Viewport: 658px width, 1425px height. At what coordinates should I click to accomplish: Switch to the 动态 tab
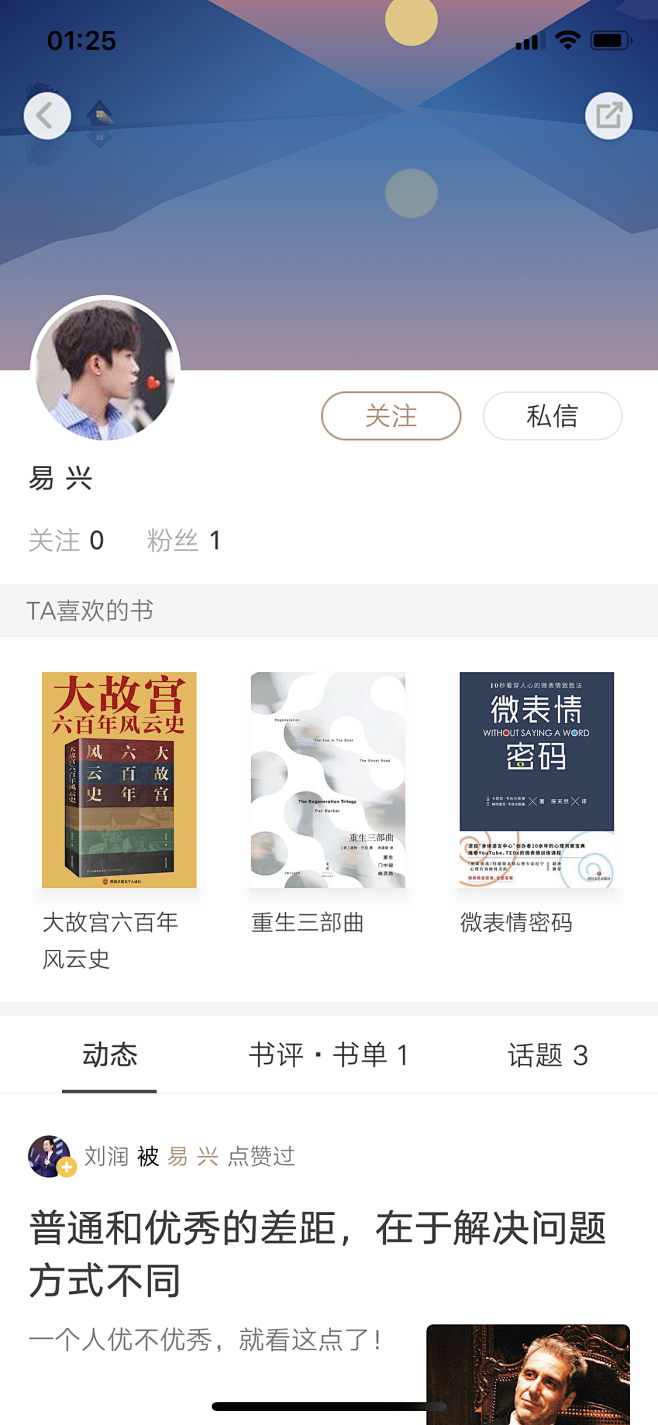tap(110, 1055)
